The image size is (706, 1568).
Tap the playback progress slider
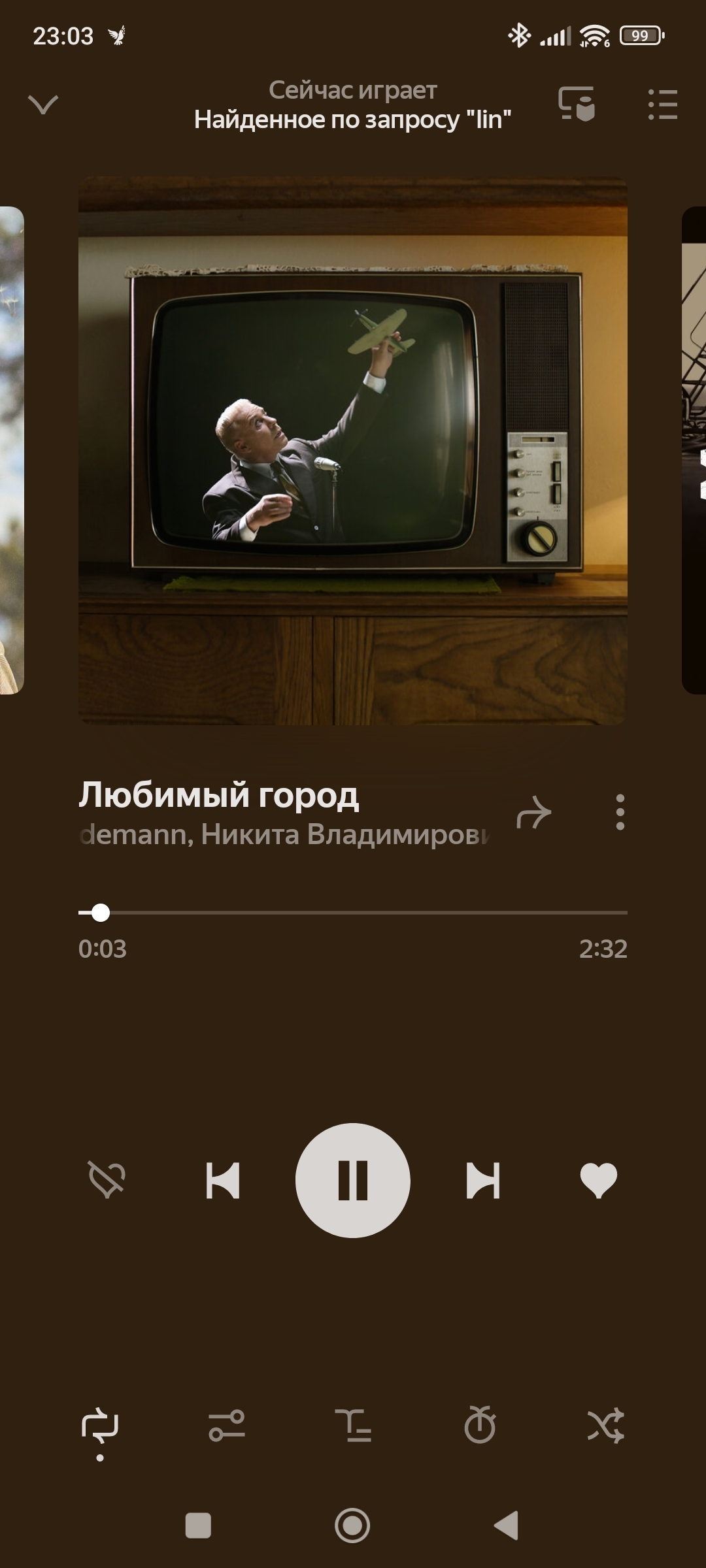[353, 912]
